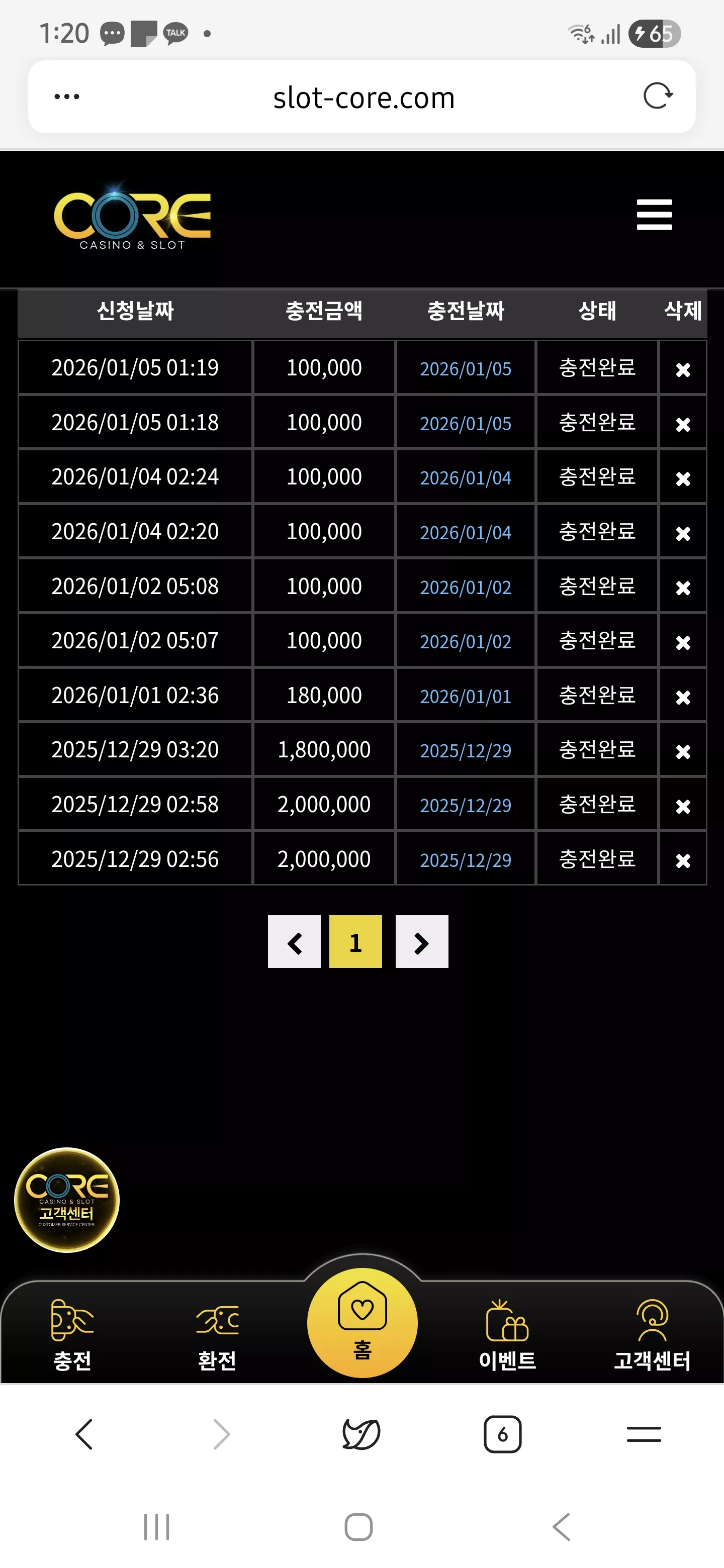The image size is (724, 1568).
Task: Open the 이벤트 tab
Action: (x=507, y=1335)
